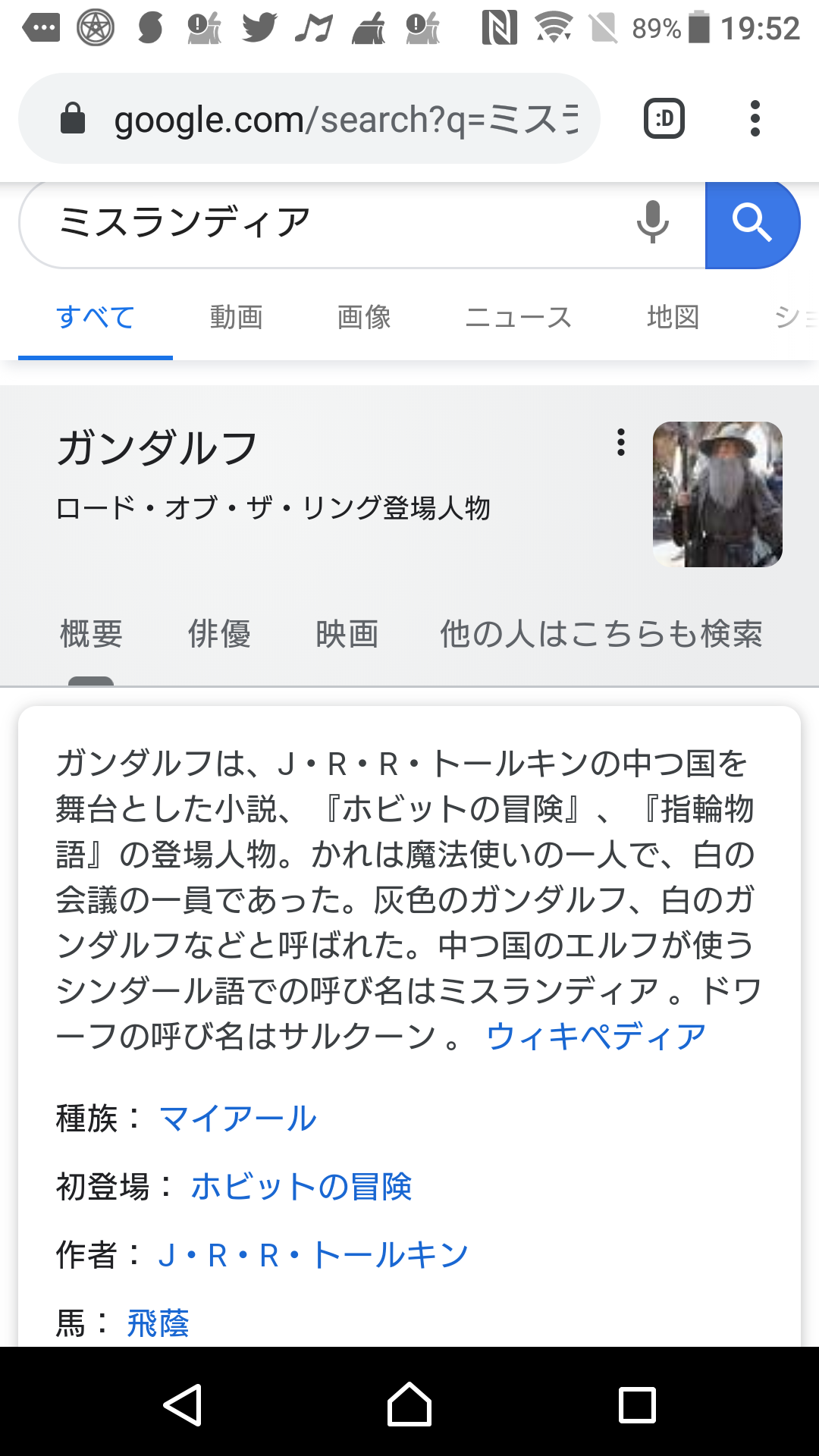Start voice search with the microphone
The width and height of the screenshot is (819, 1456).
tap(652, 223)
